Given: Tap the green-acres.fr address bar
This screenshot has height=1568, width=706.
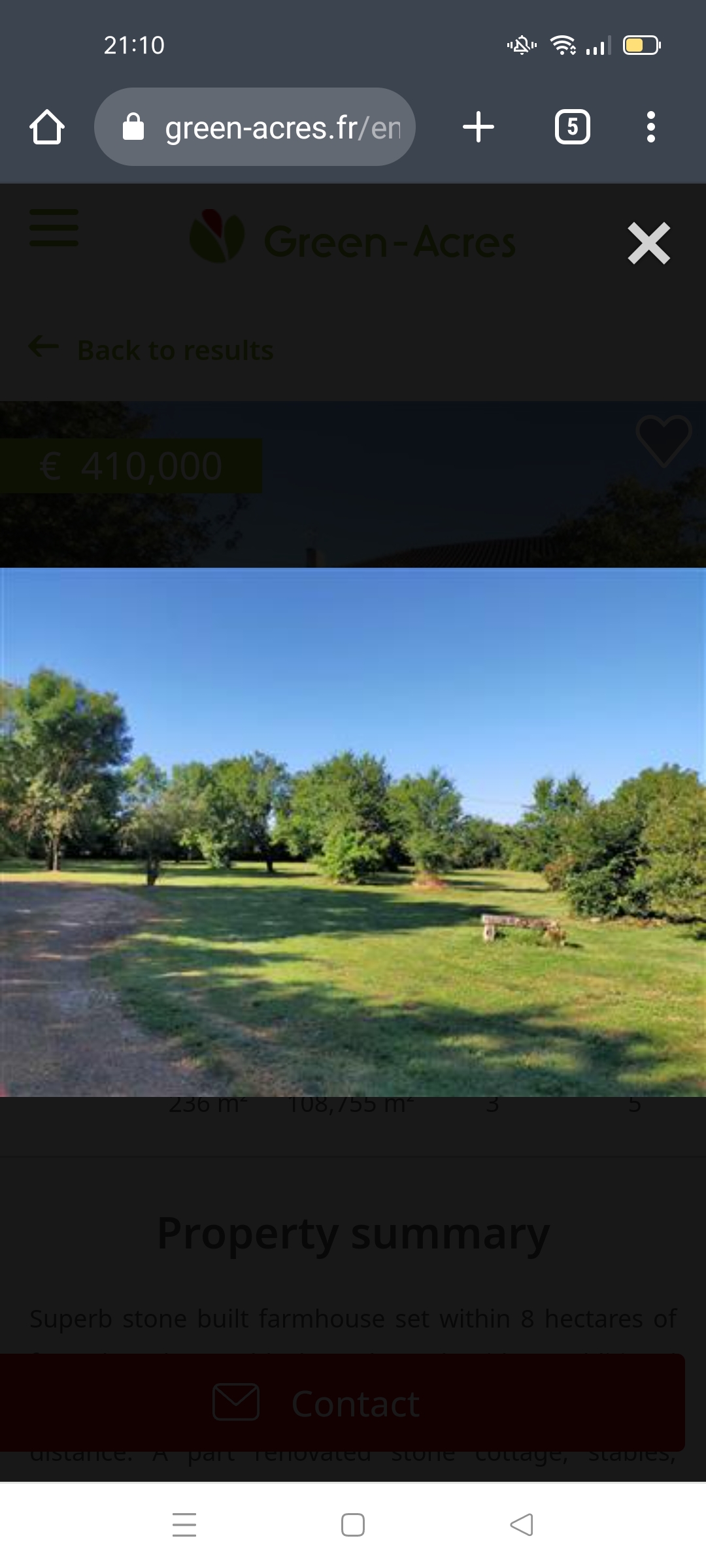Looking at the screenshot, I should (255, 127).
